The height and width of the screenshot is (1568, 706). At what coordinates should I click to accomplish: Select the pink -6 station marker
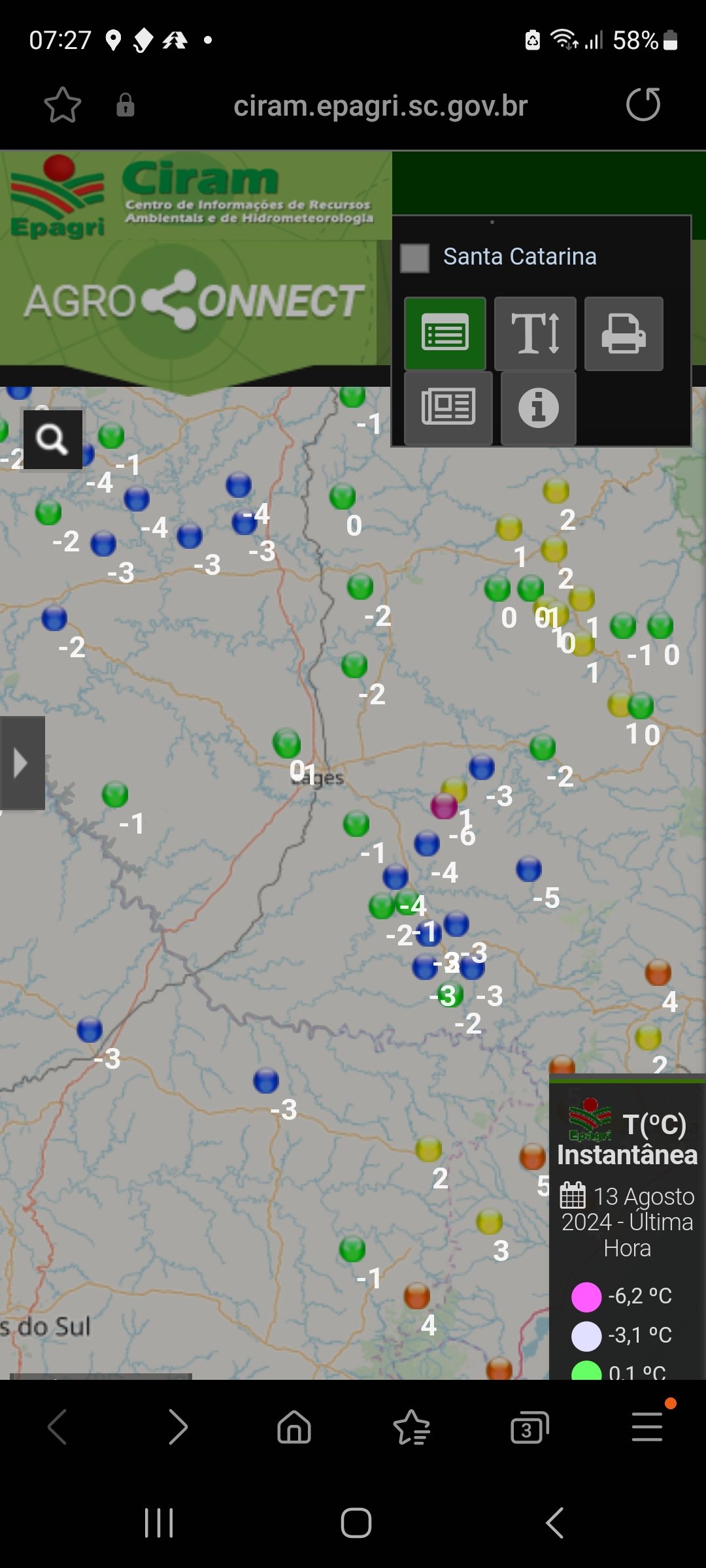pyautogui.click(x=444, y=806)
